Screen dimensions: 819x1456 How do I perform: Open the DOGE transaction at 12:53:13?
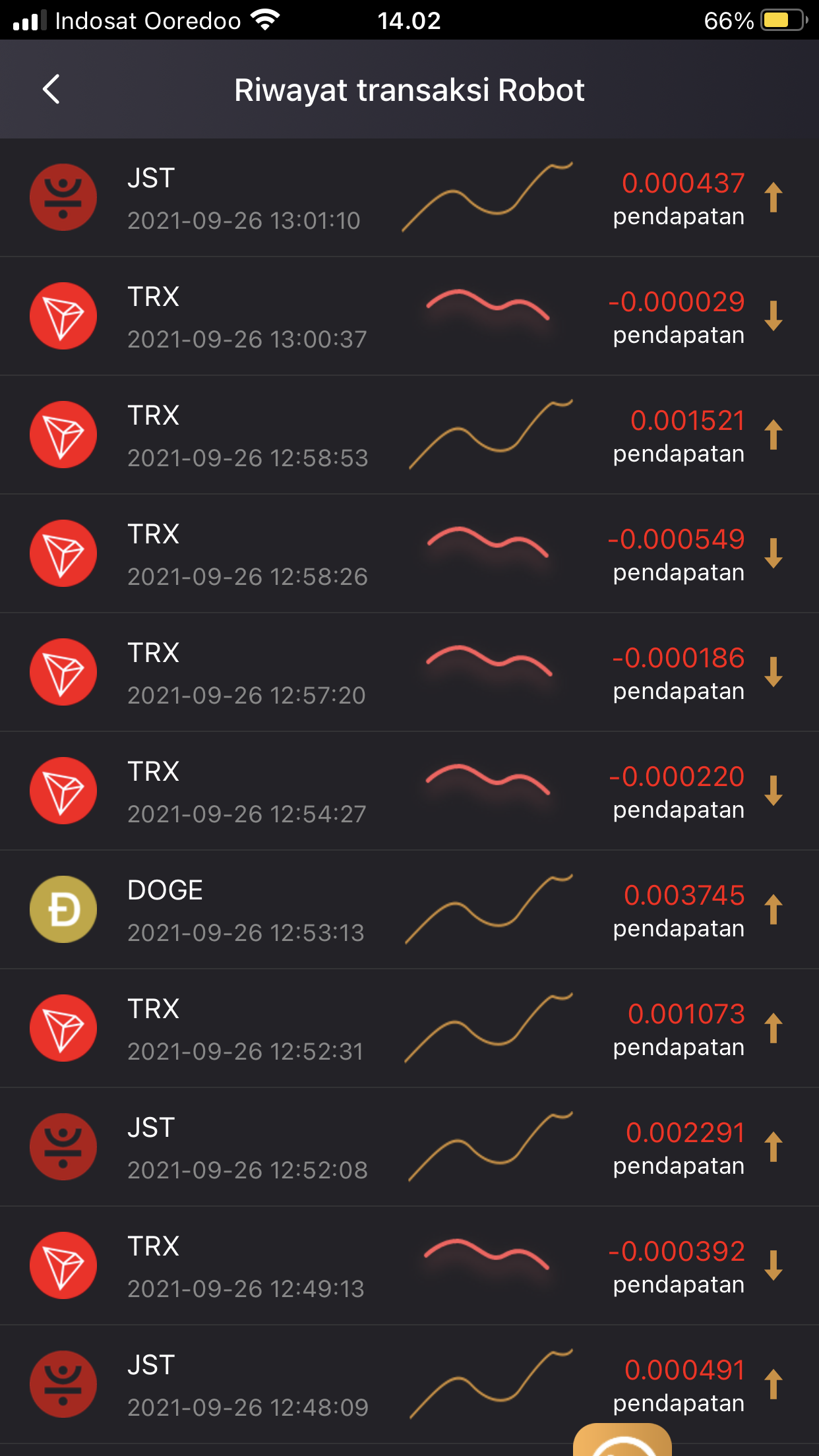pyautogui.click(x=409, y=909)
